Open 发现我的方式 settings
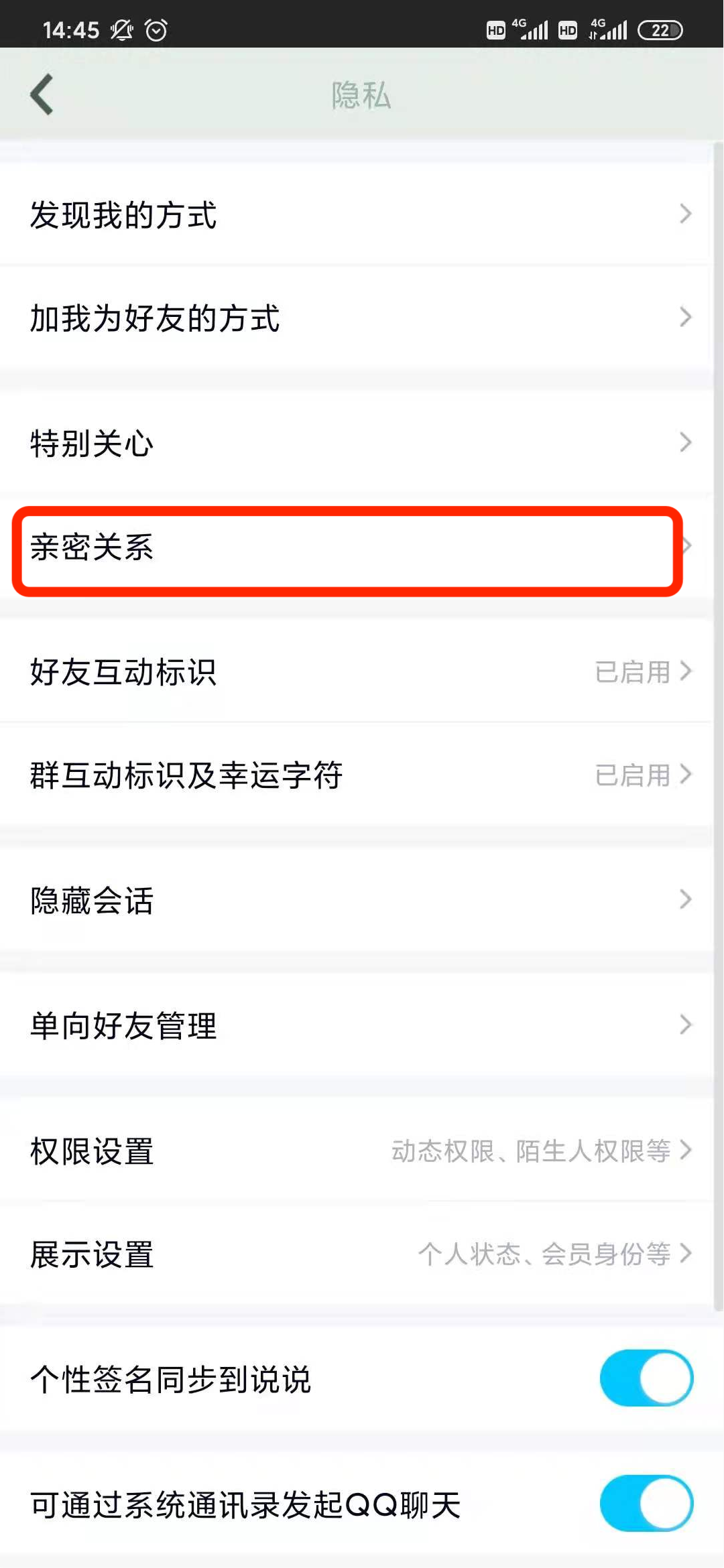The image size is (724, 1568). pos(355,214)
